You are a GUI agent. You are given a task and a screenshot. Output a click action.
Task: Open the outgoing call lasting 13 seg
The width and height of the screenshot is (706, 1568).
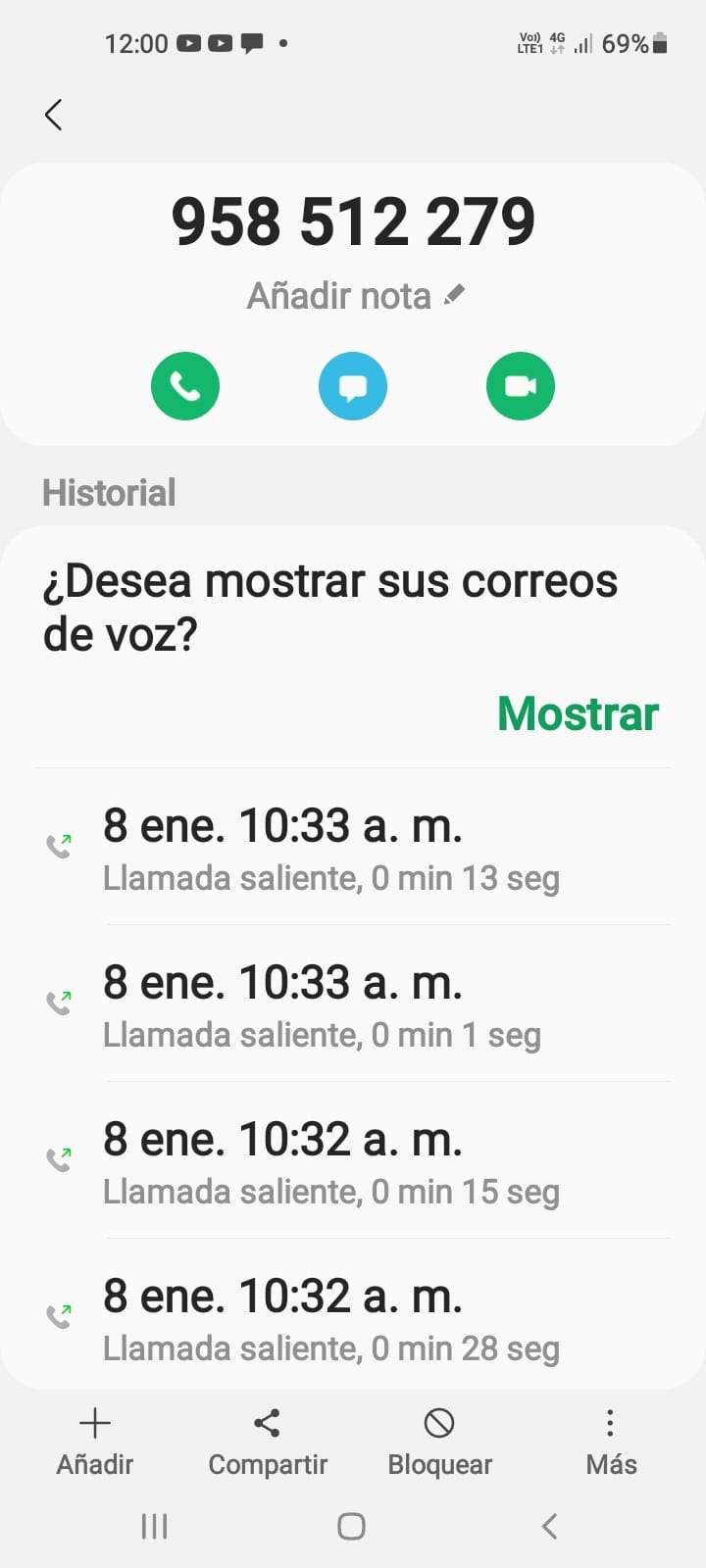[353, 847]
